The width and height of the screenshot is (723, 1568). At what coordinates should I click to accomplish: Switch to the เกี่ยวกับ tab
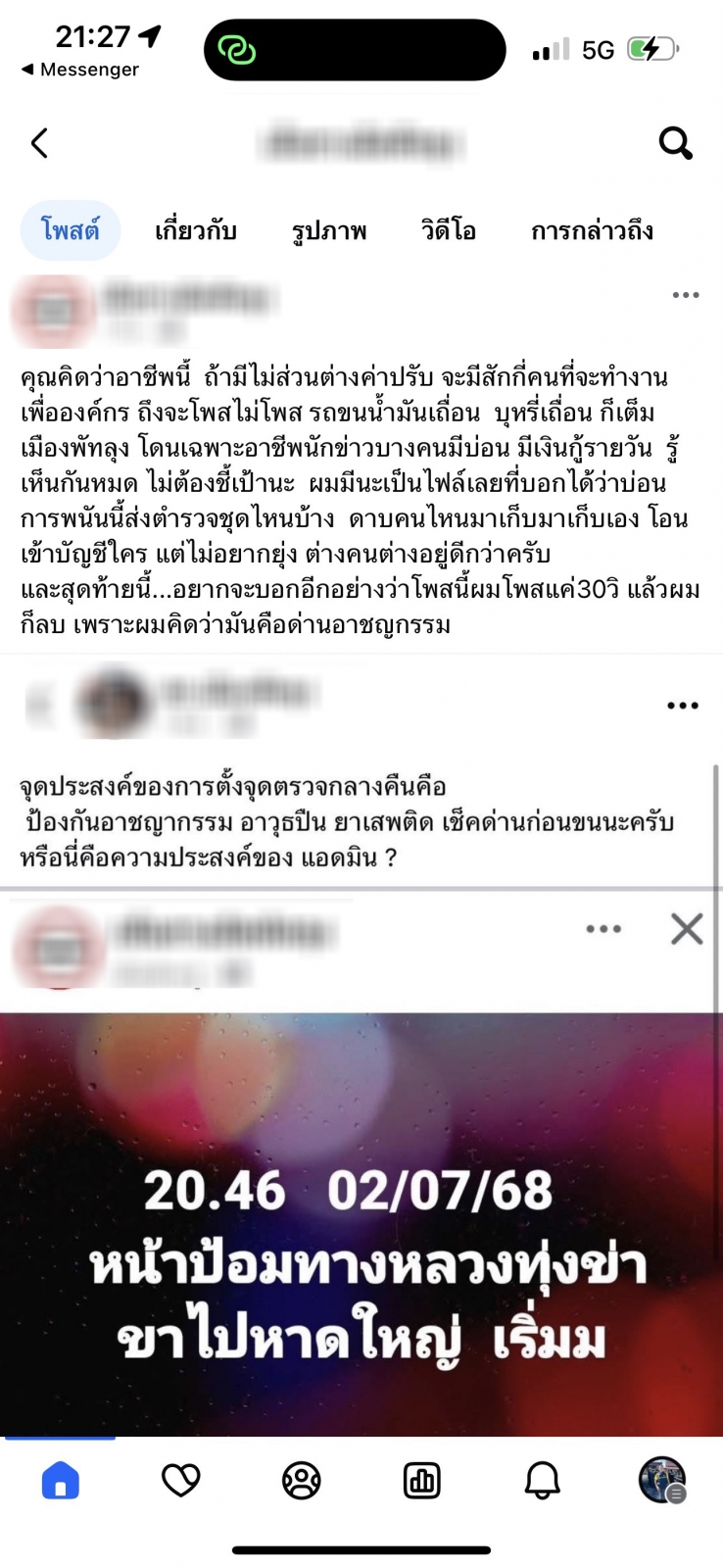196,230
